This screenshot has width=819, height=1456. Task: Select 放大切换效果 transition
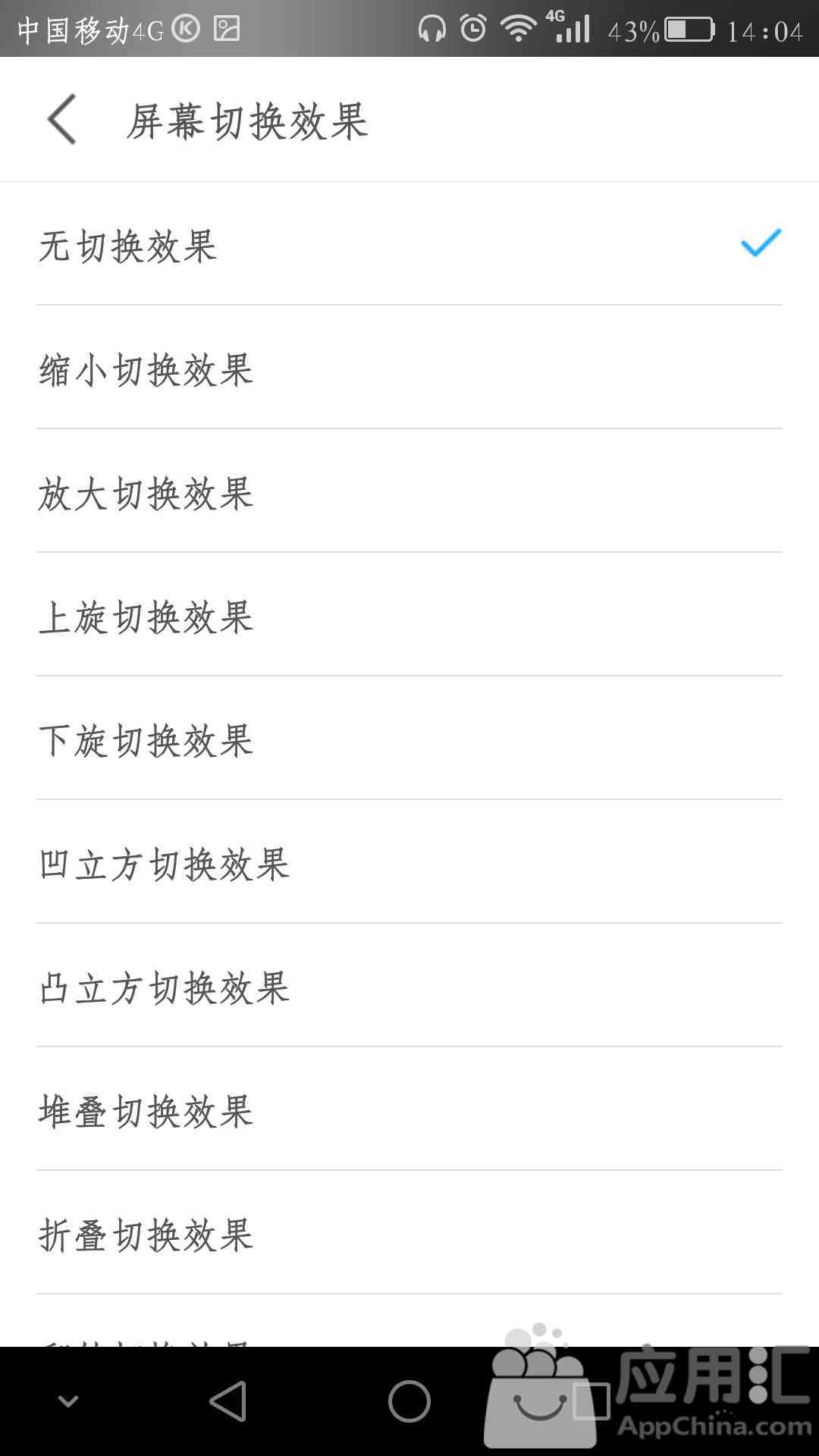pos(409,491)
